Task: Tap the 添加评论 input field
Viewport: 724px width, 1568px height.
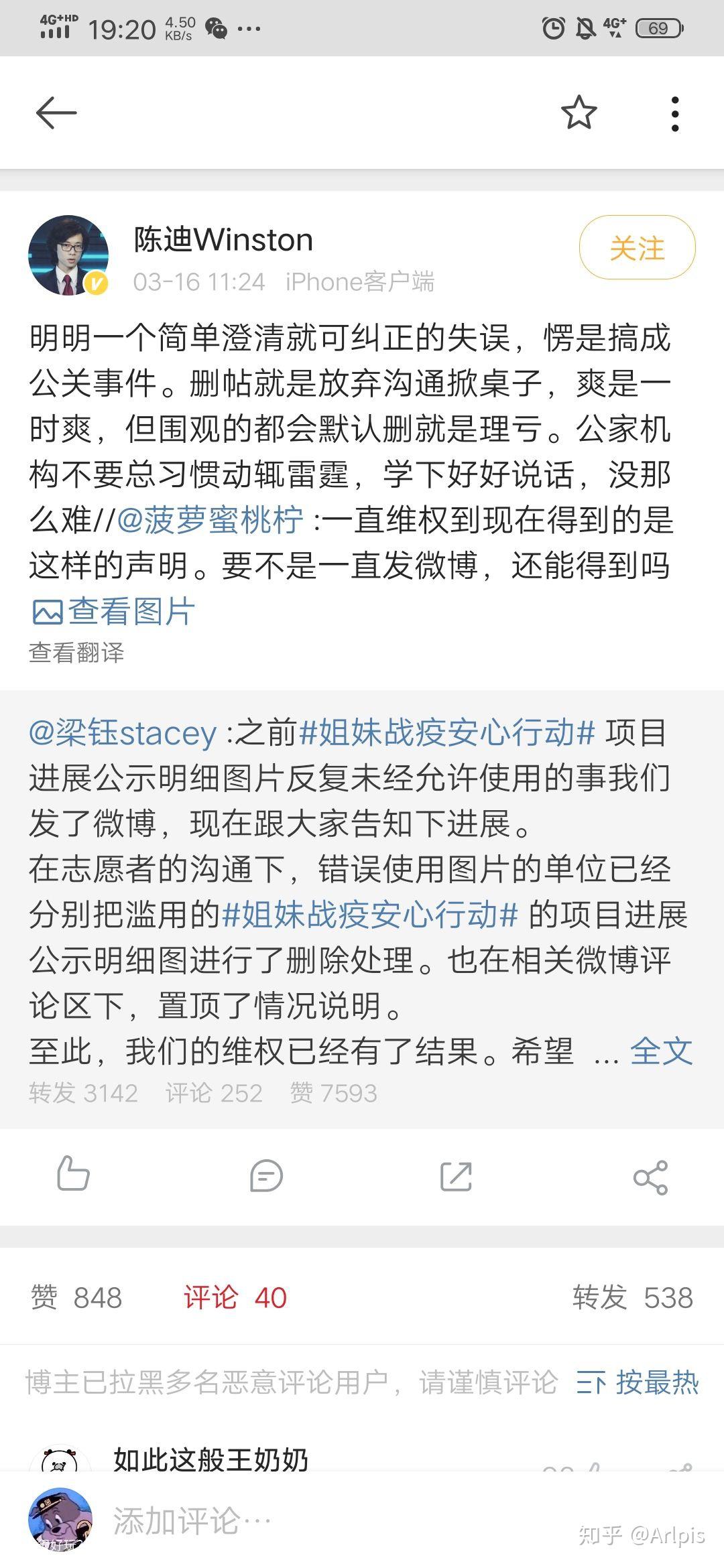Action: (335, 1520)
